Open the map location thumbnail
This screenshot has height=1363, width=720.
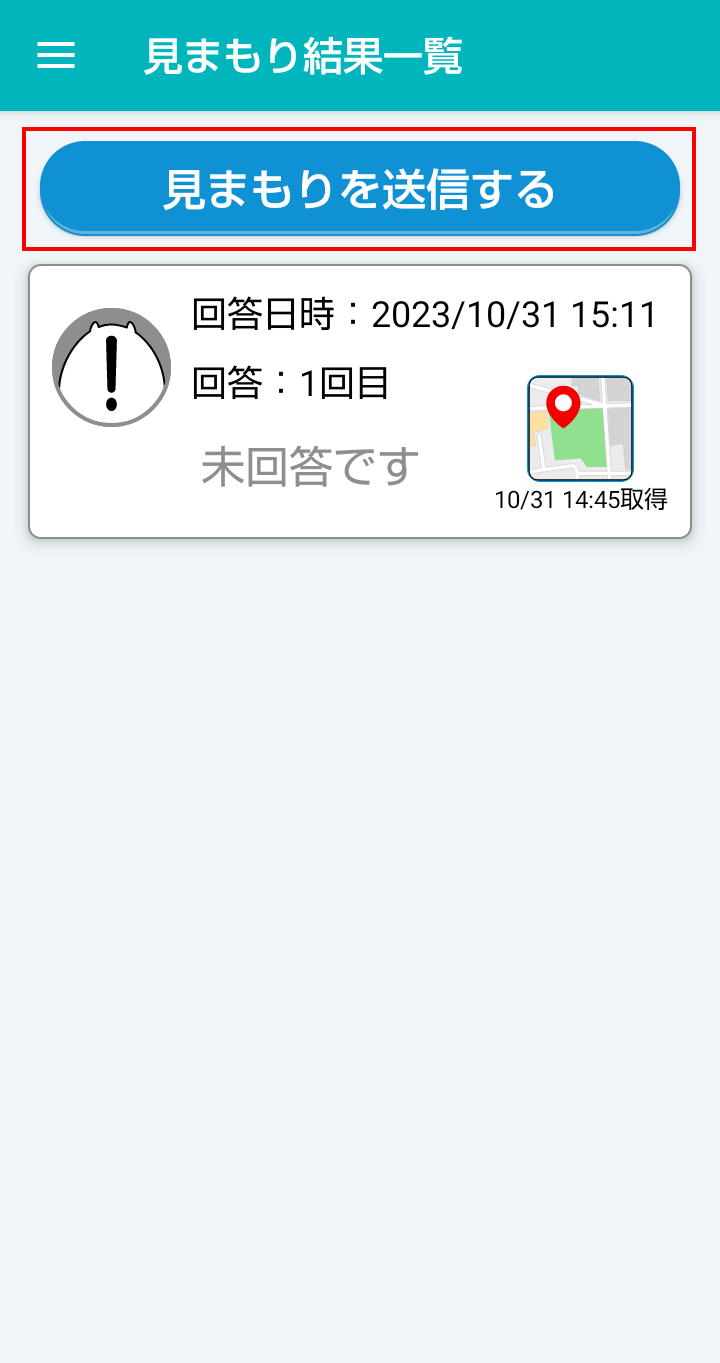(580, 428)
